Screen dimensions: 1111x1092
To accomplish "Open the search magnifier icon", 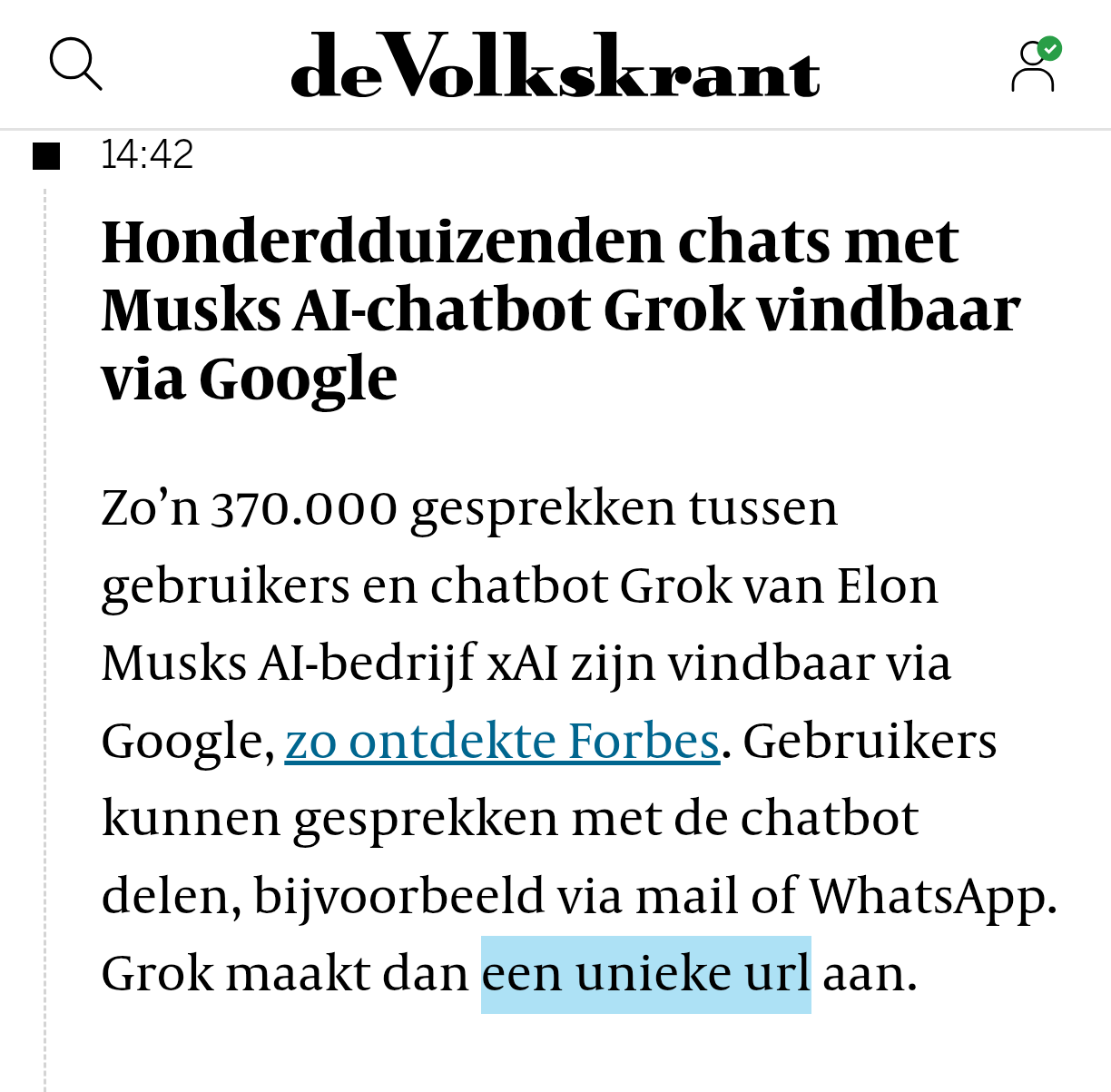I will point(74,64).
